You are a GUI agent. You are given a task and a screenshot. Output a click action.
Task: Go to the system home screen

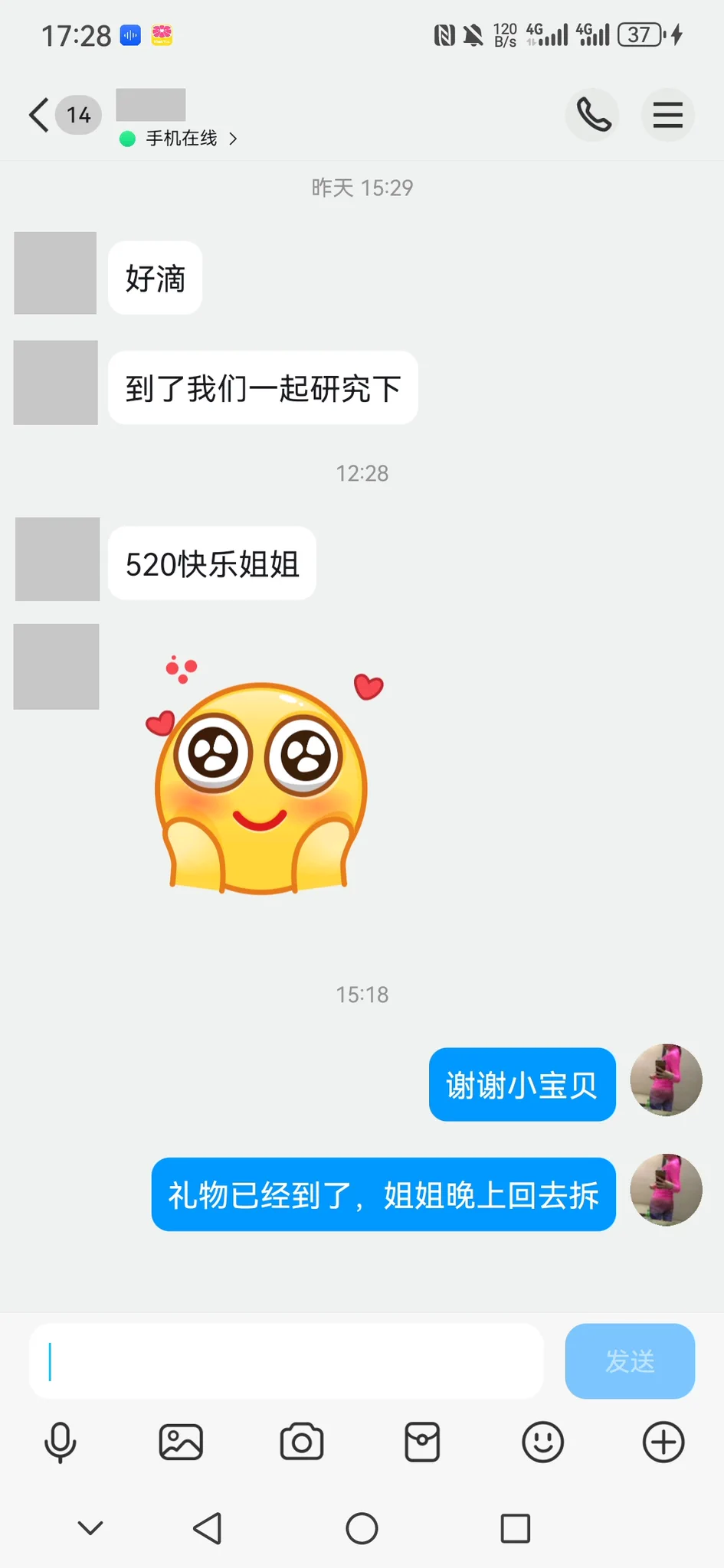(x=362, y=1528)
